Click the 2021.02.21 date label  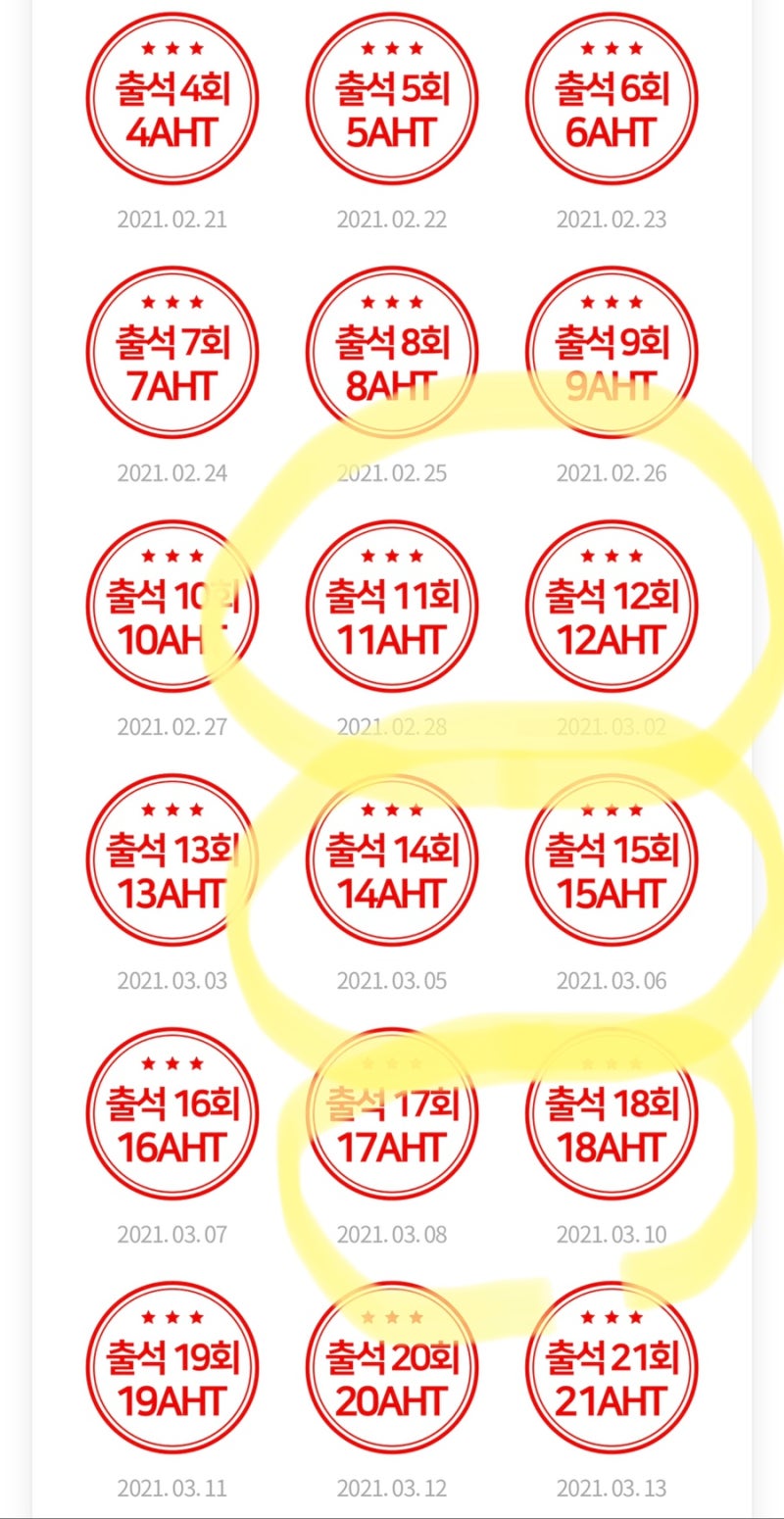(x=172, y=220)
